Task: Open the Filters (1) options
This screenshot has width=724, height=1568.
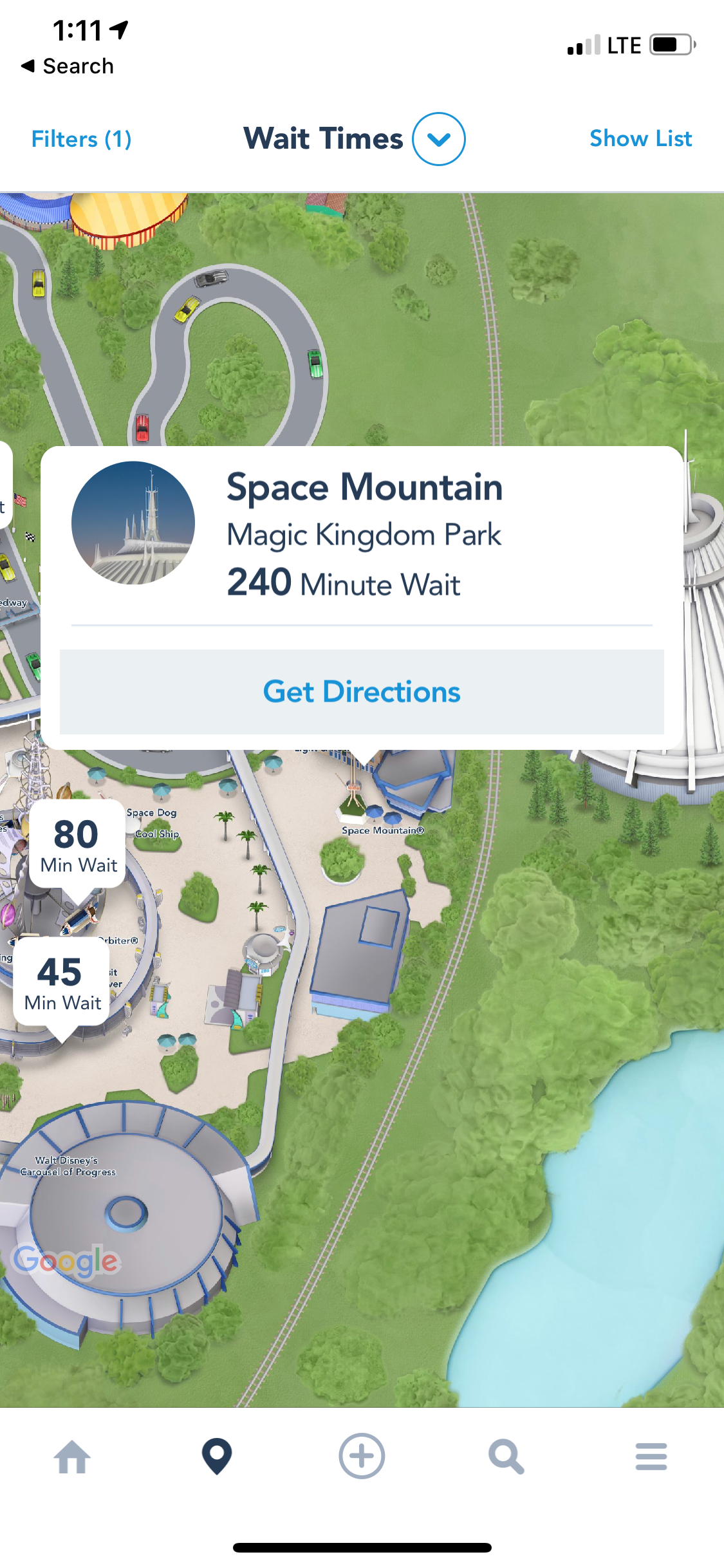Action: tap(82, 139)
